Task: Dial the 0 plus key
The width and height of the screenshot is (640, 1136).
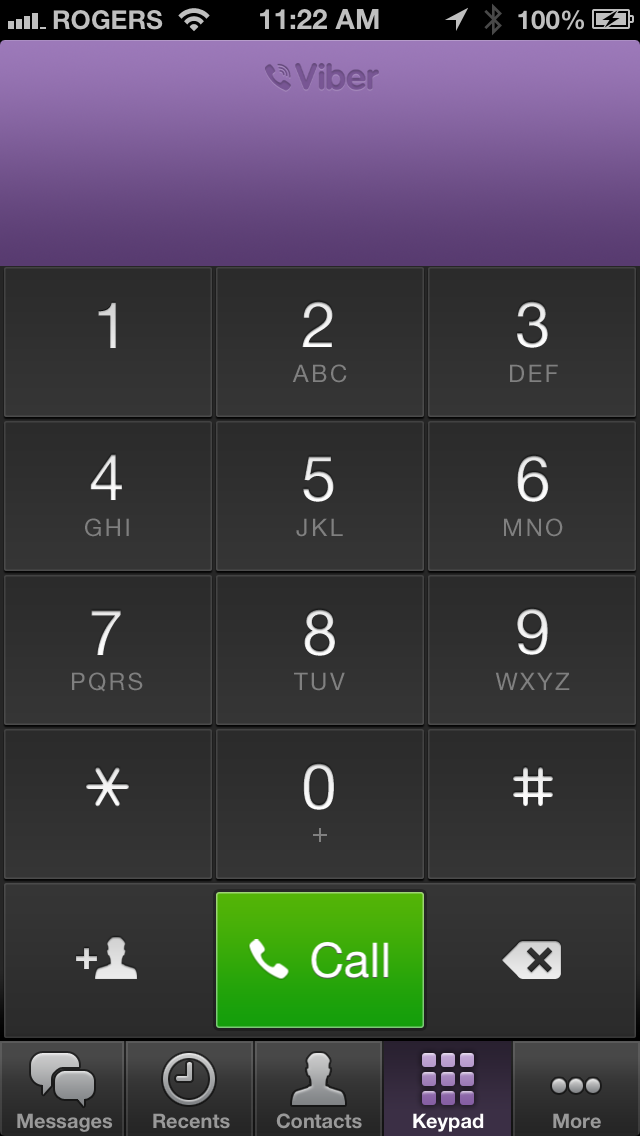Action: click(320, 804)
